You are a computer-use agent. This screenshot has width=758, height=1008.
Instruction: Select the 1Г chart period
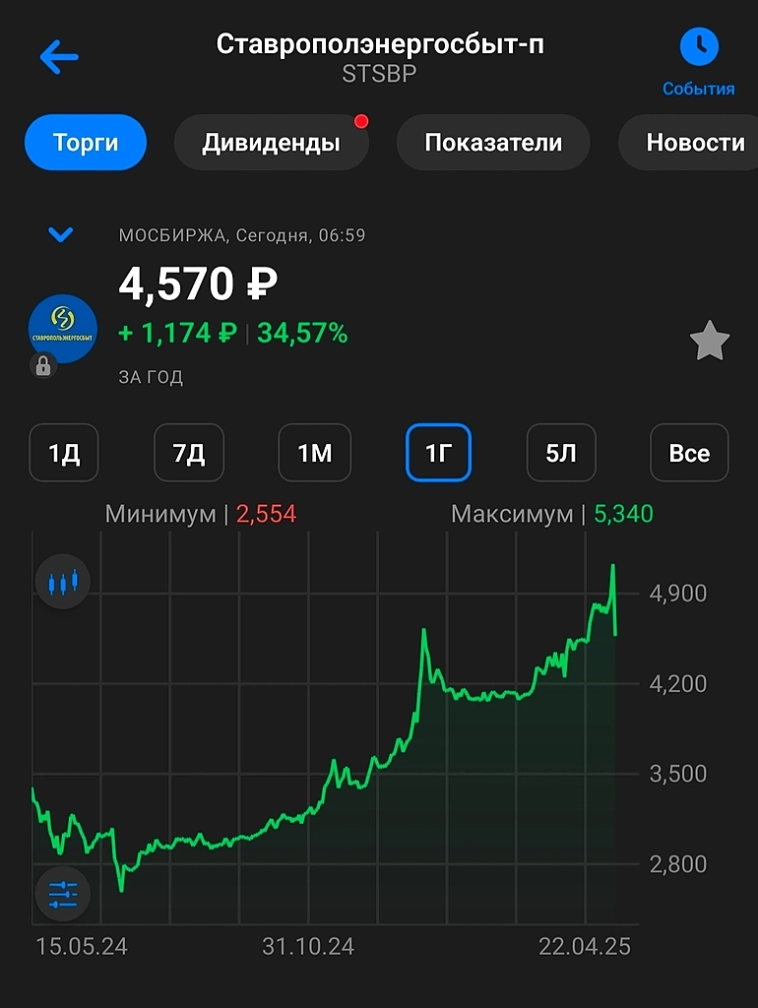pyautogui.click(x=439, y=453)
